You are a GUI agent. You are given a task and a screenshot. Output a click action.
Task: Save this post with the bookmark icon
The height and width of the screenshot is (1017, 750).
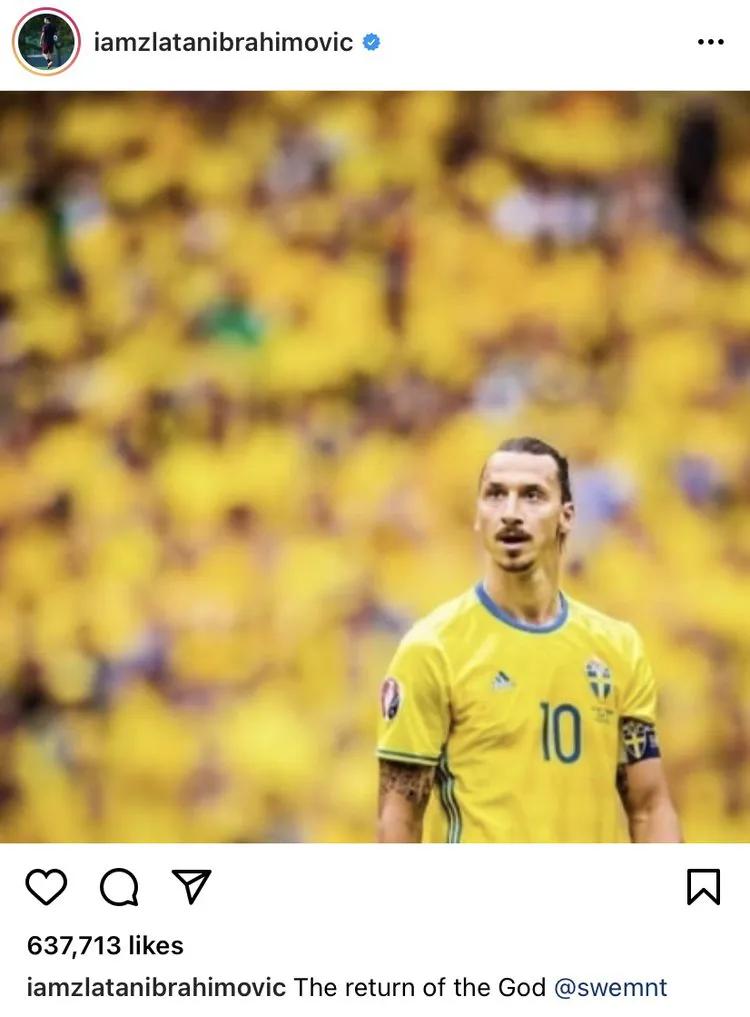coord(704,886)
